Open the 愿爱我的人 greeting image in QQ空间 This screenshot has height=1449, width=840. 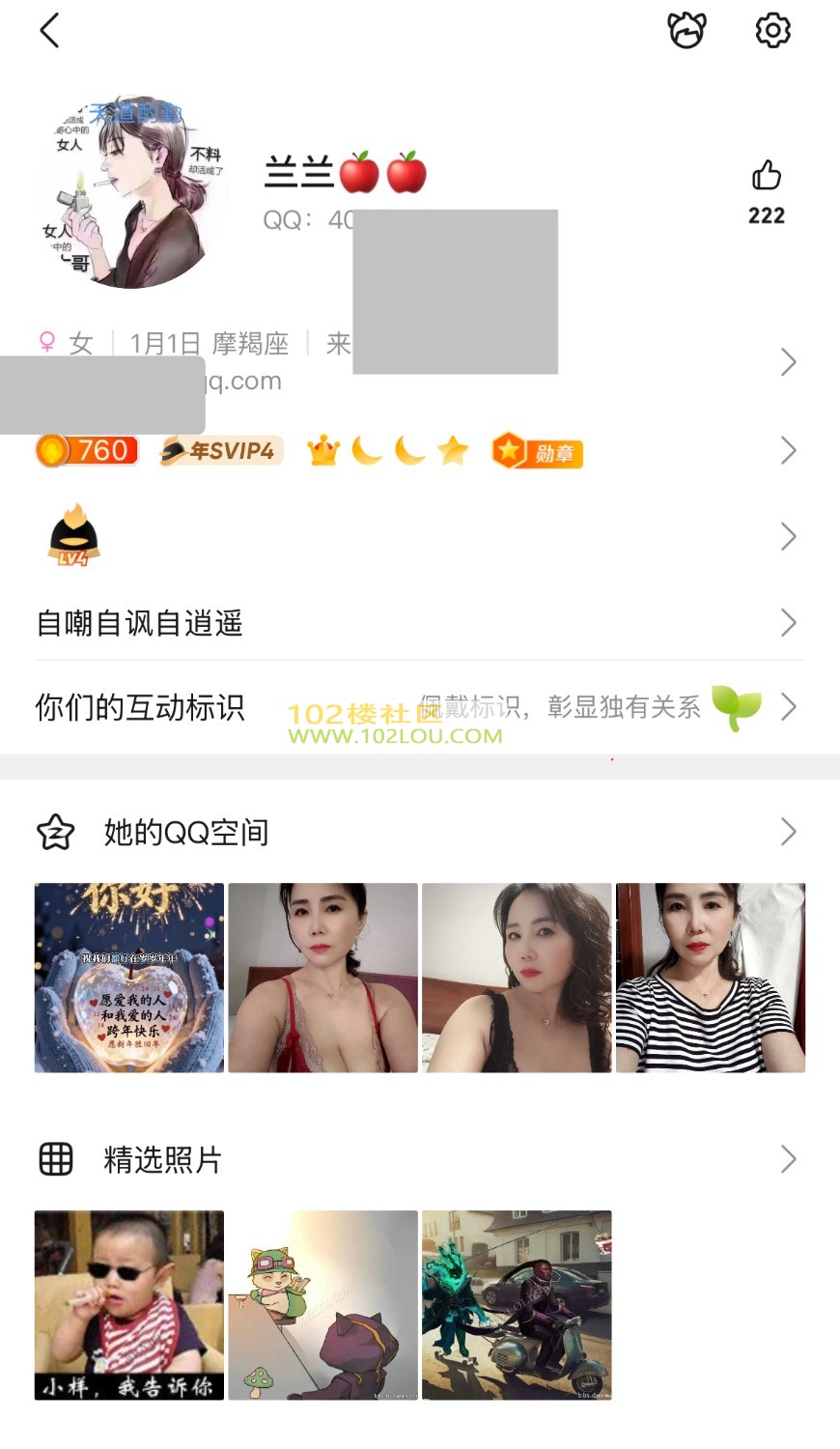(129, 978)
